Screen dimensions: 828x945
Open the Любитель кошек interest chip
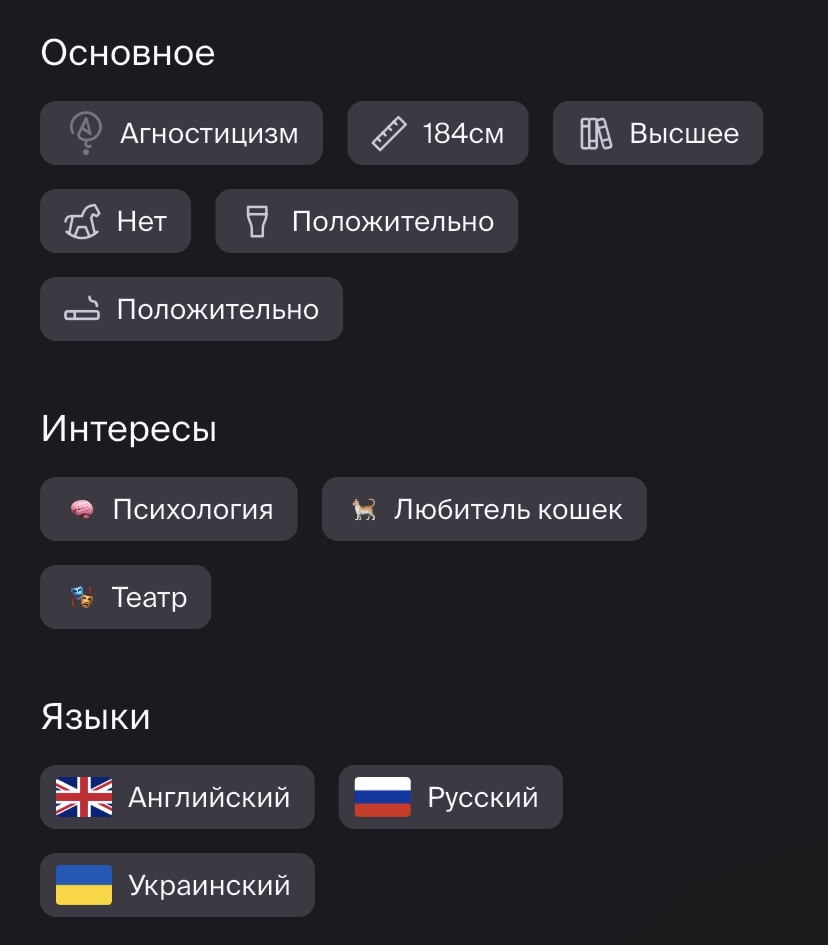484,509
